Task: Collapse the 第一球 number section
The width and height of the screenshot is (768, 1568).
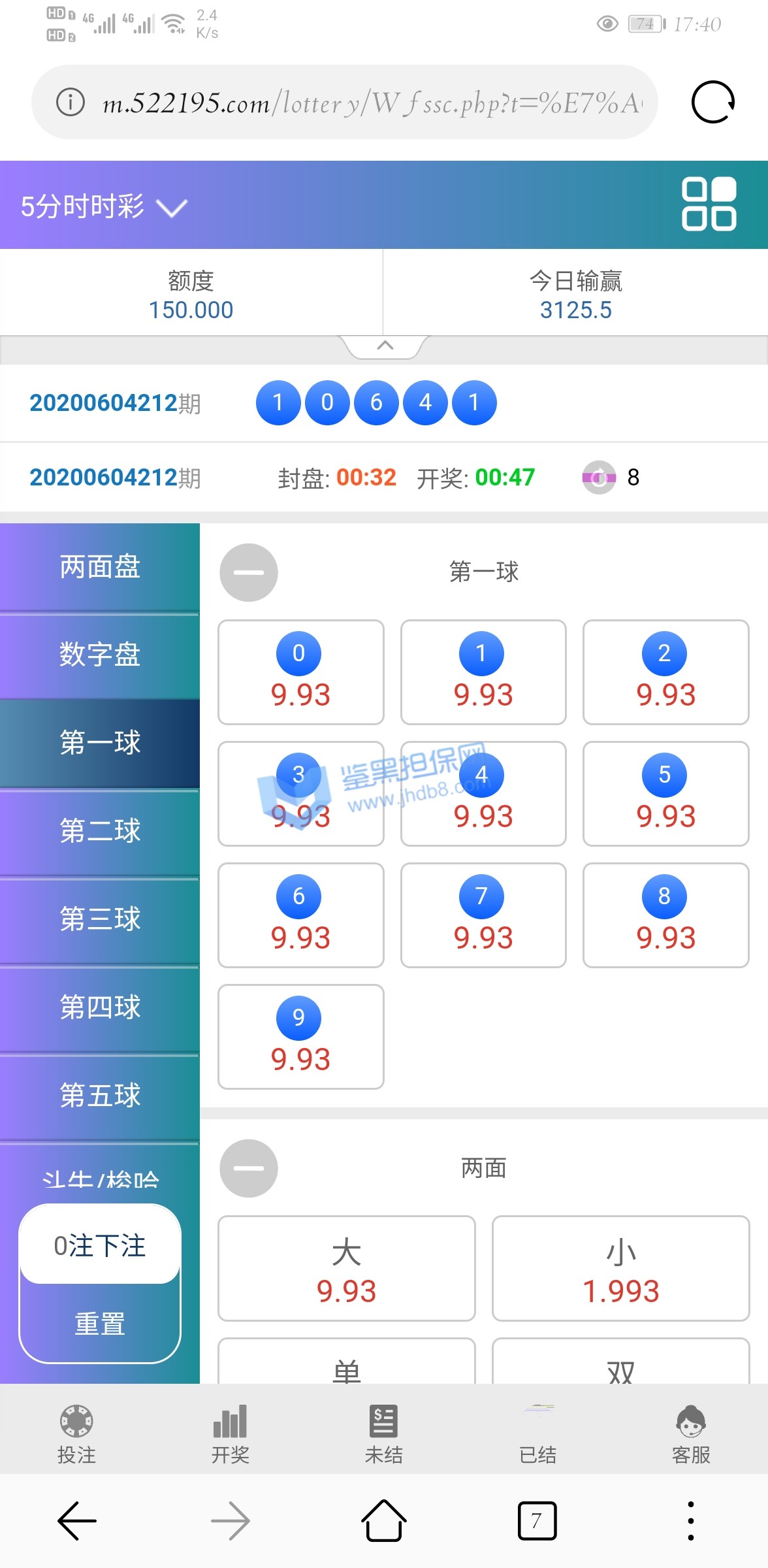Action: point(249,572)
